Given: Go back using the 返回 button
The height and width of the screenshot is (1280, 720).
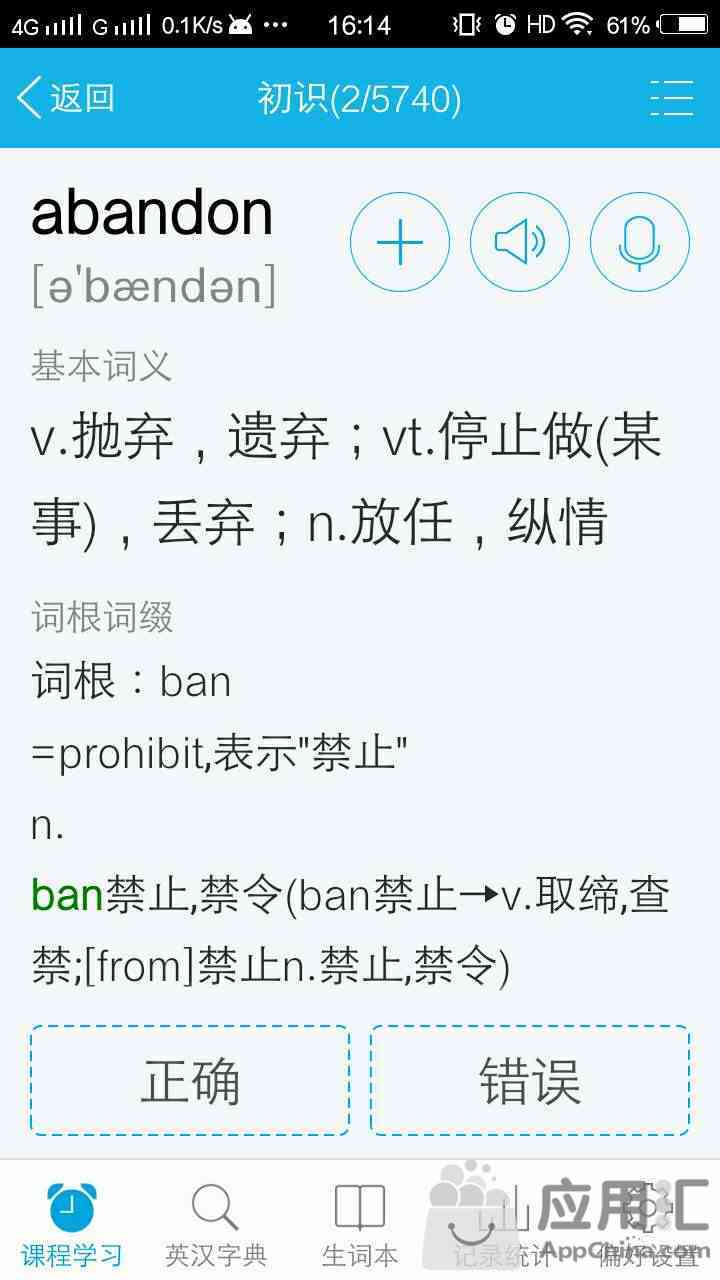Looking at the screenshot, I should pos(66,98).
